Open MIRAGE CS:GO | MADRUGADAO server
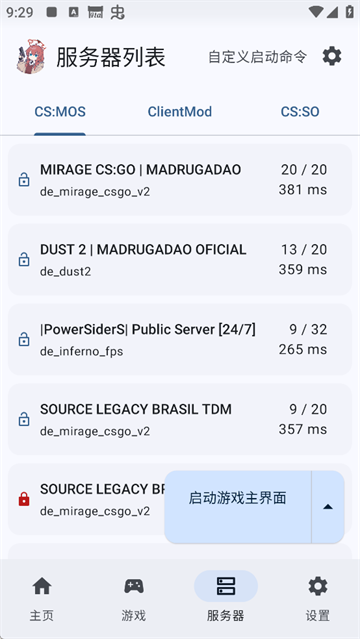The image size is (360, 639). click(180, 179)
